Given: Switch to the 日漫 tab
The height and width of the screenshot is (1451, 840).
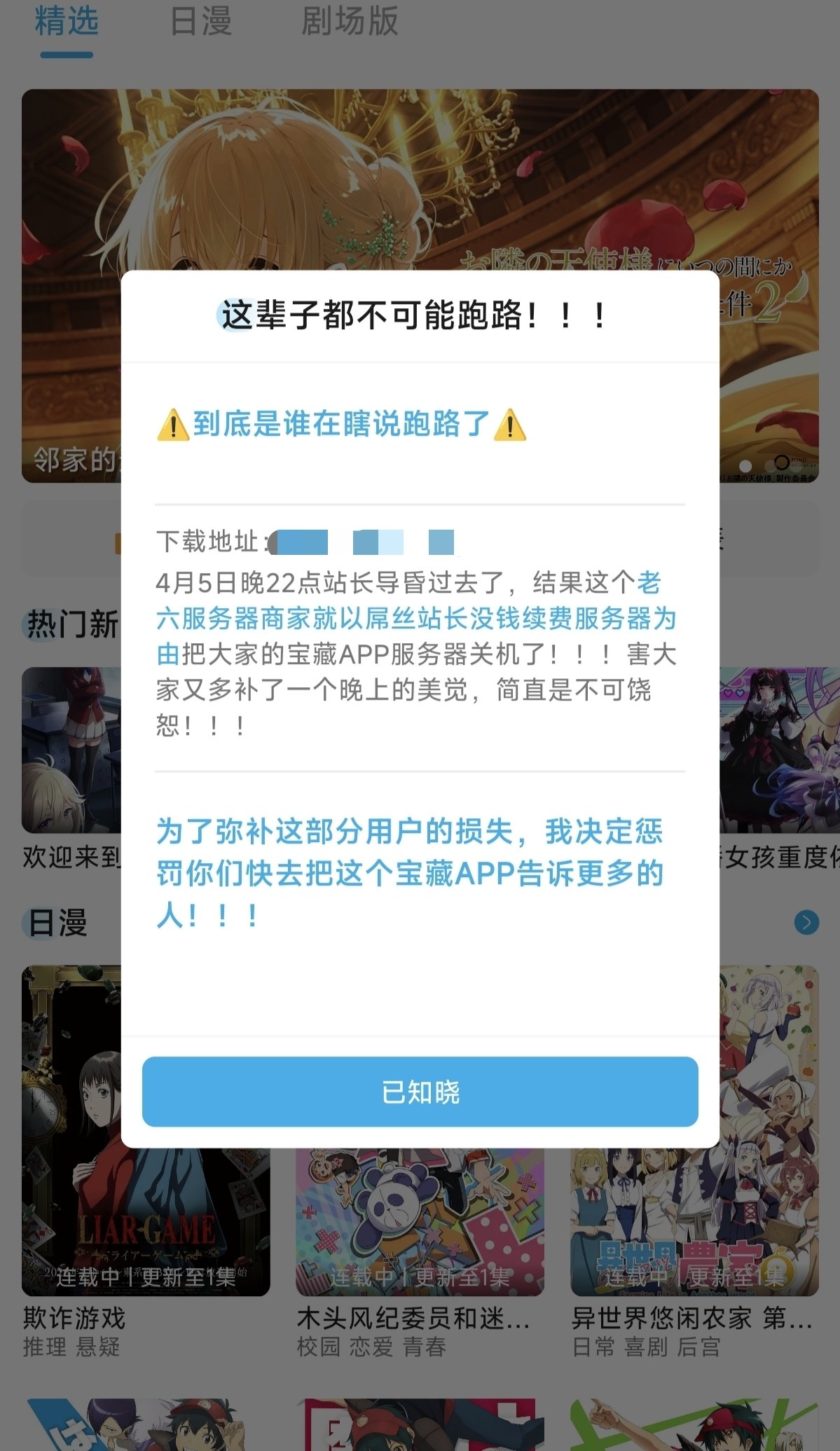Looking at the screenshot, I should pos(201,22).
